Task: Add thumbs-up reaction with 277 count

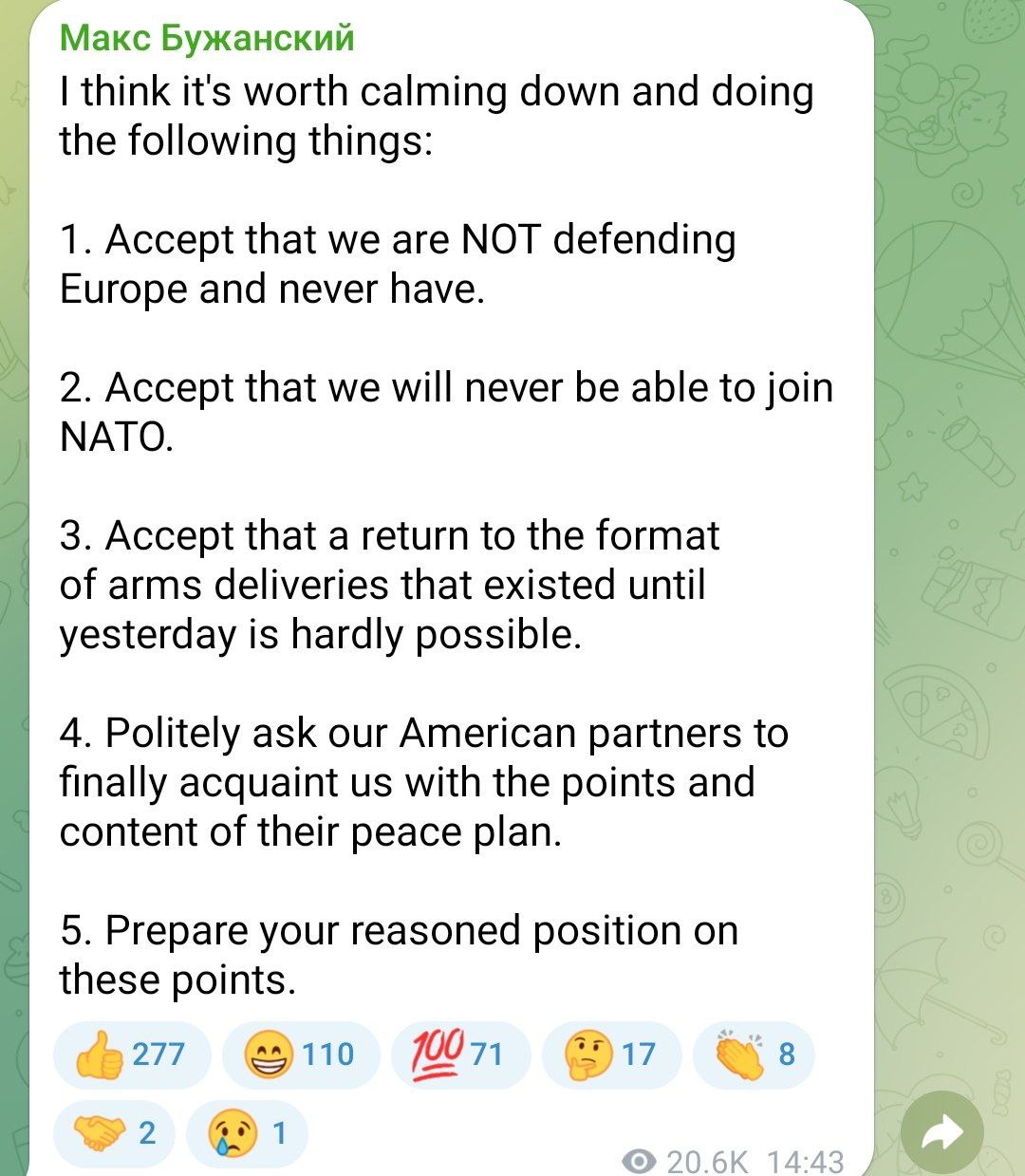Action: pos(131,1055)
